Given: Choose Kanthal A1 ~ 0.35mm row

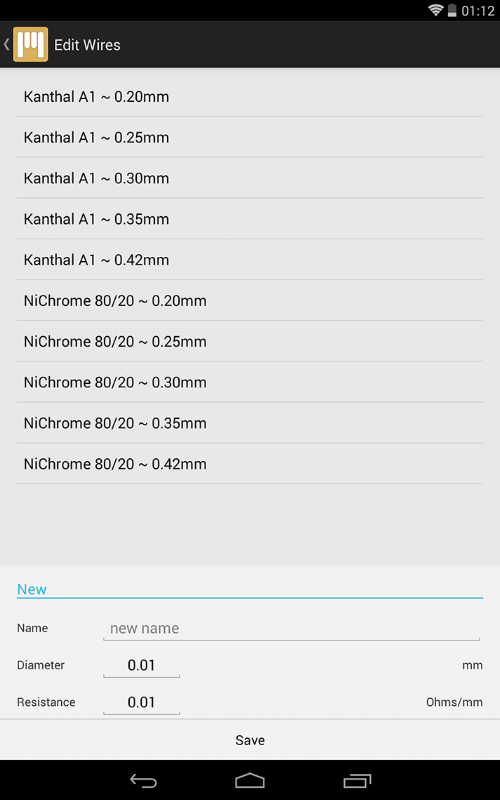Looking at the screenshot, I should [x=250, y=219].
